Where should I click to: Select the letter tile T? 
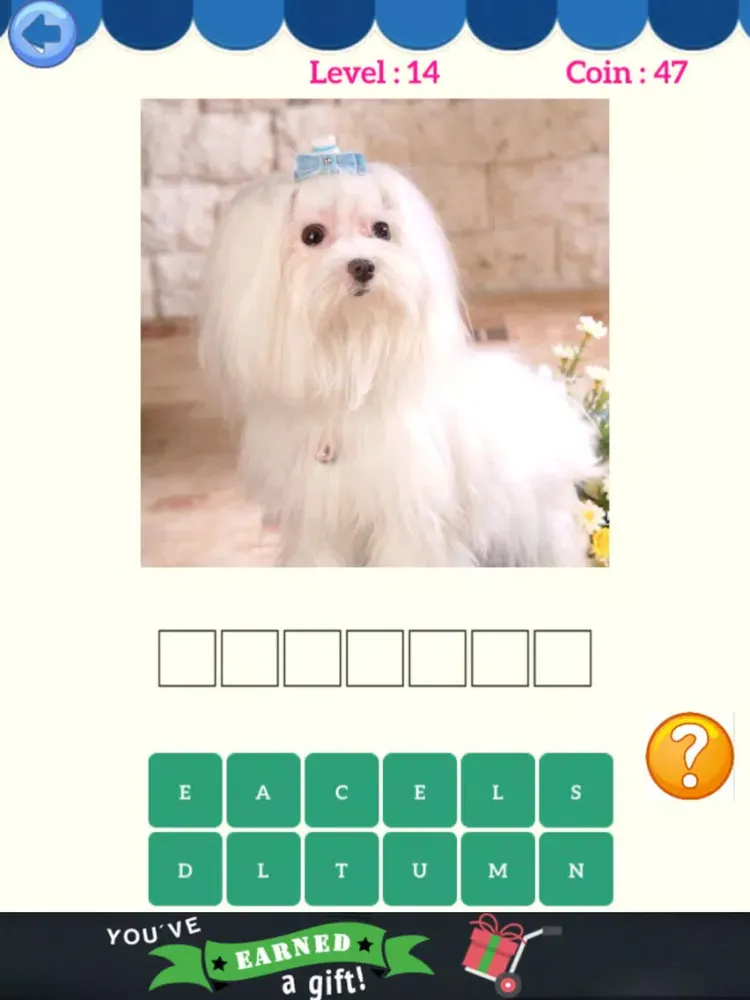(341, 867)
